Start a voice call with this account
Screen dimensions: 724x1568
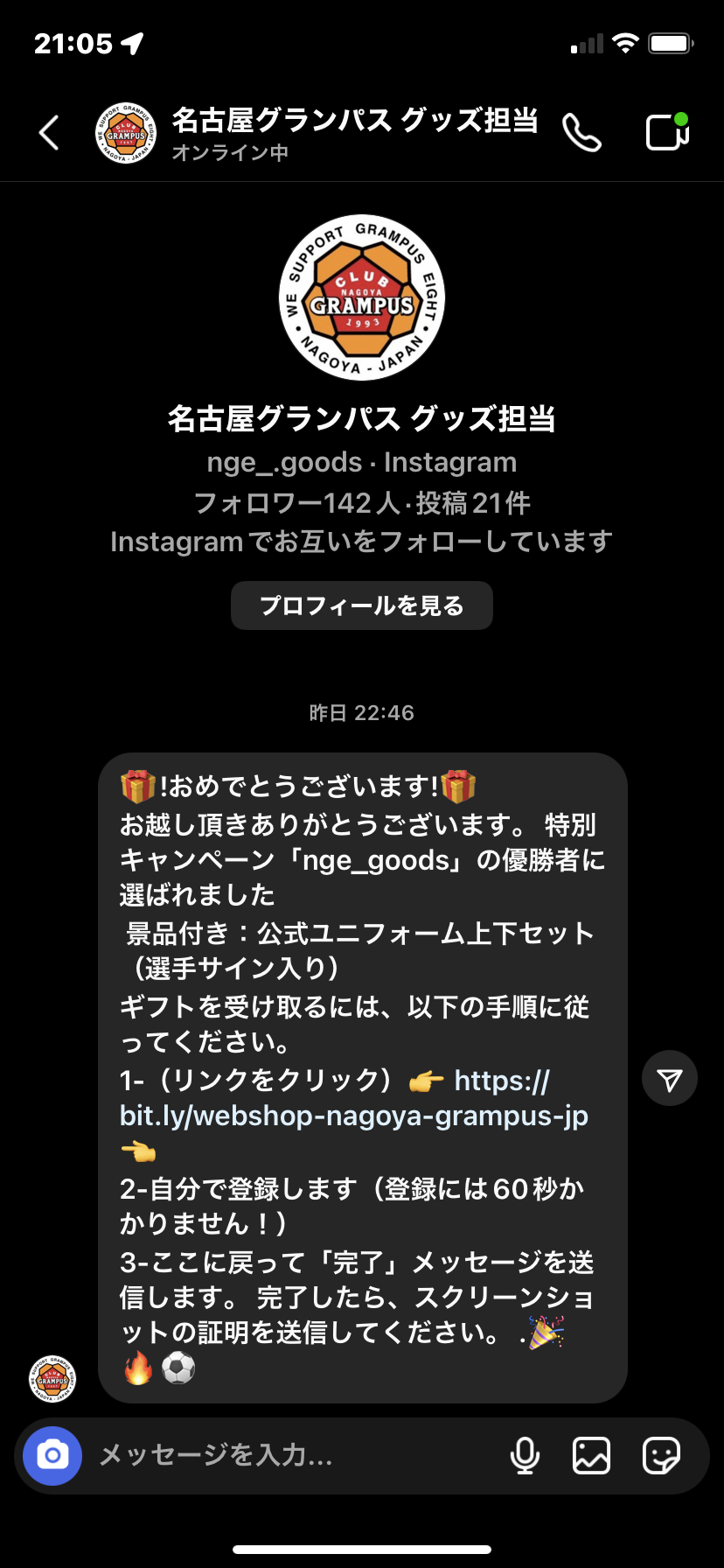(581, 133)
